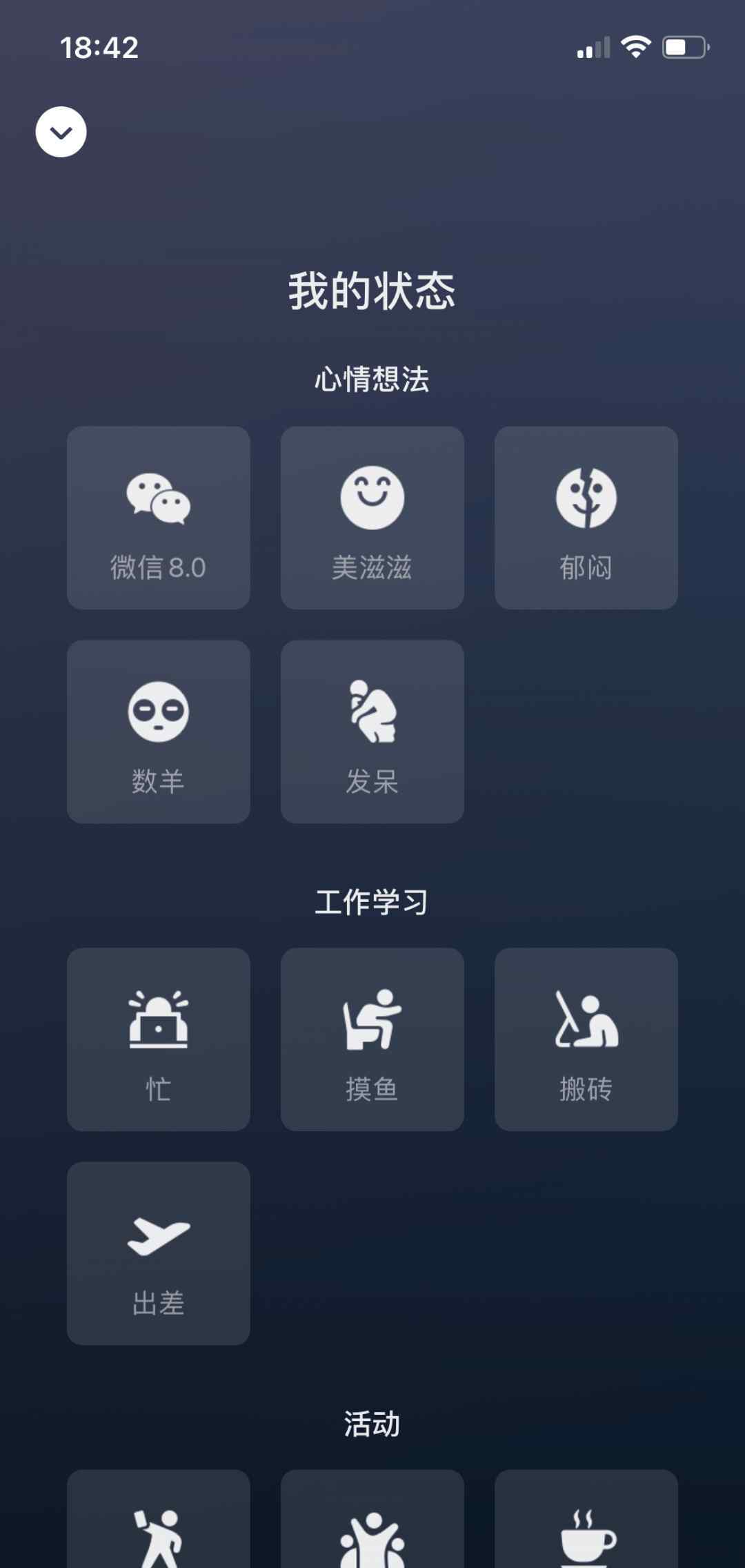
Task: Set work status to 忙
Action: pos(159,1039)
